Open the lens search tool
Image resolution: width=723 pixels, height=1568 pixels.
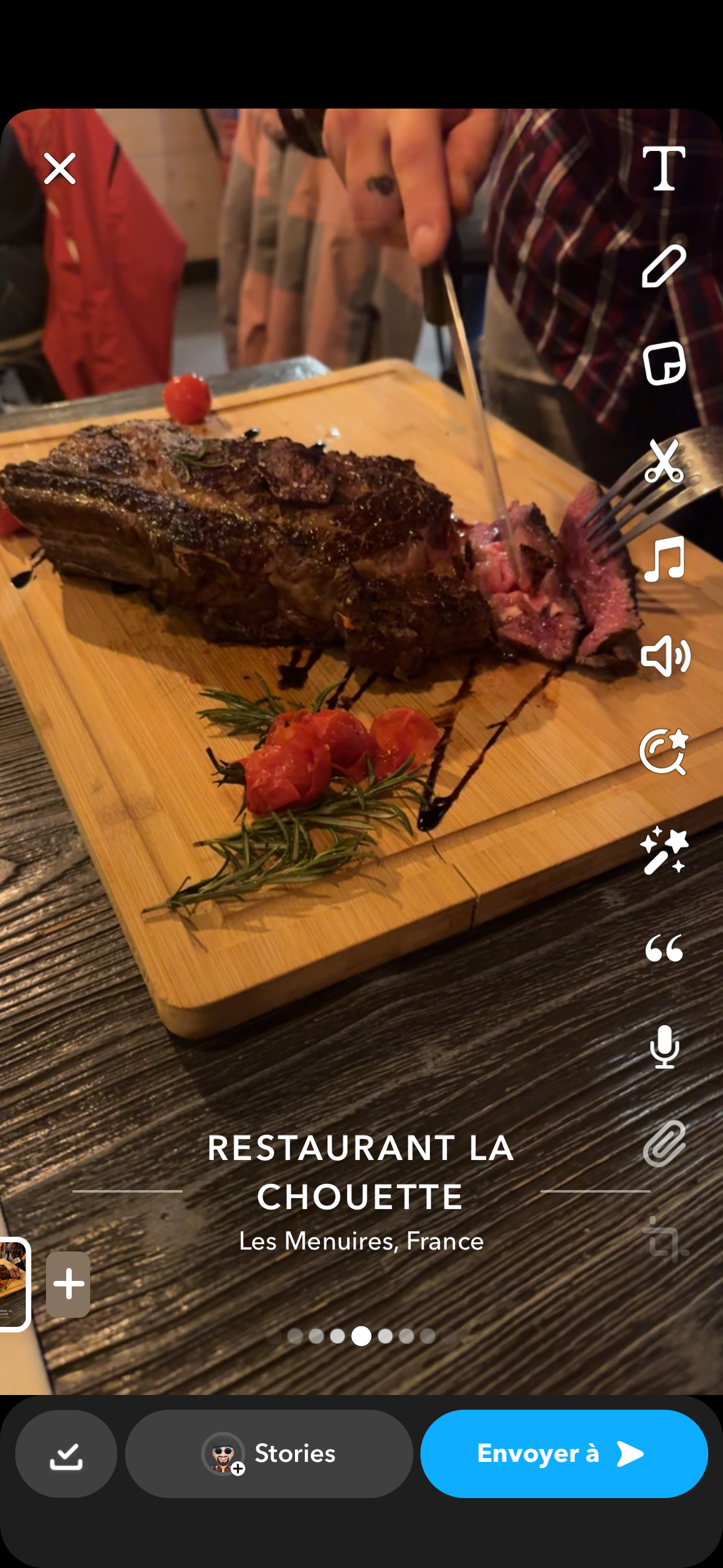(x=664, y=752)
